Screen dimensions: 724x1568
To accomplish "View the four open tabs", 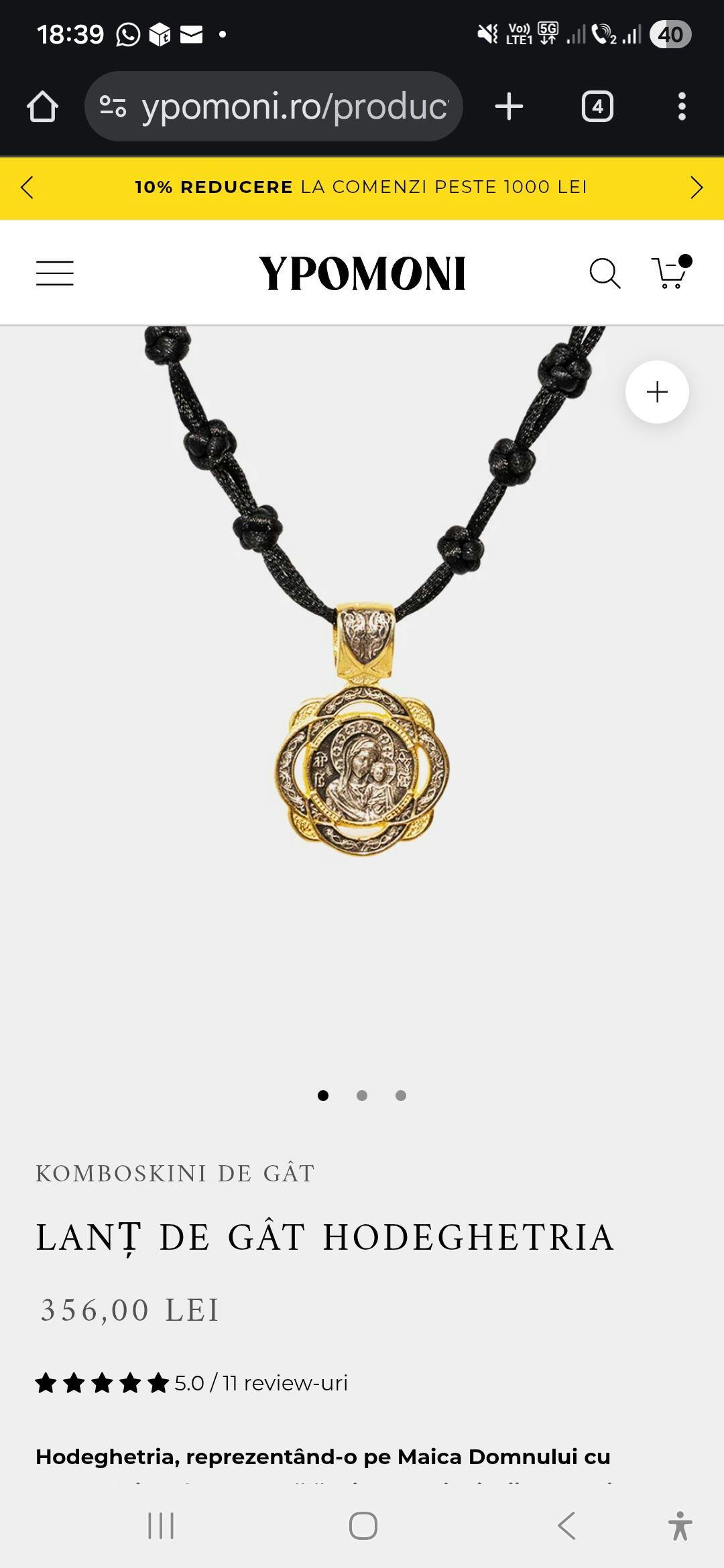I will (597, 107).
